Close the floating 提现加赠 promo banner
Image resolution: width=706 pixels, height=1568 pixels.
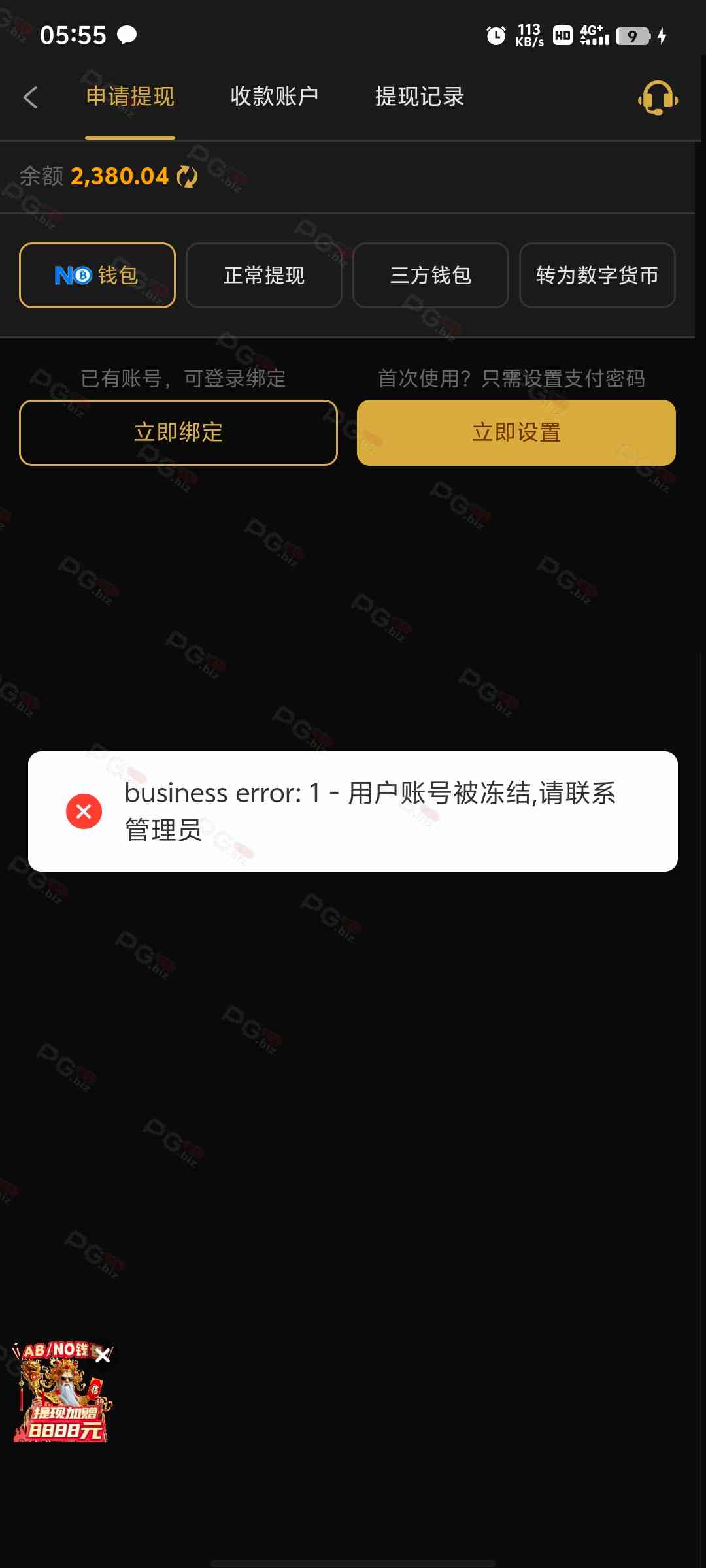click(x=103, y=1356)
